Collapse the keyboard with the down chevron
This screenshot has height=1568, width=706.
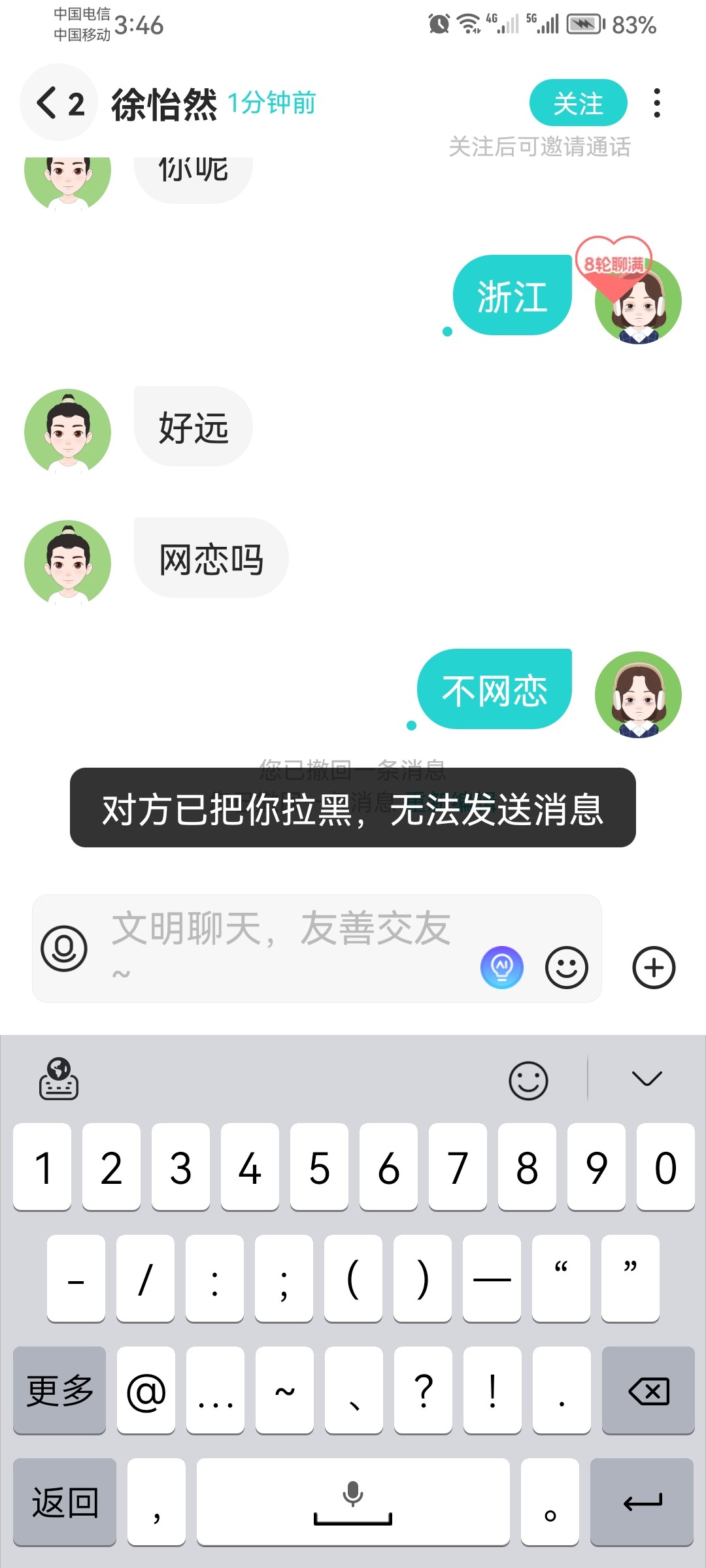tap(647, 1079)
